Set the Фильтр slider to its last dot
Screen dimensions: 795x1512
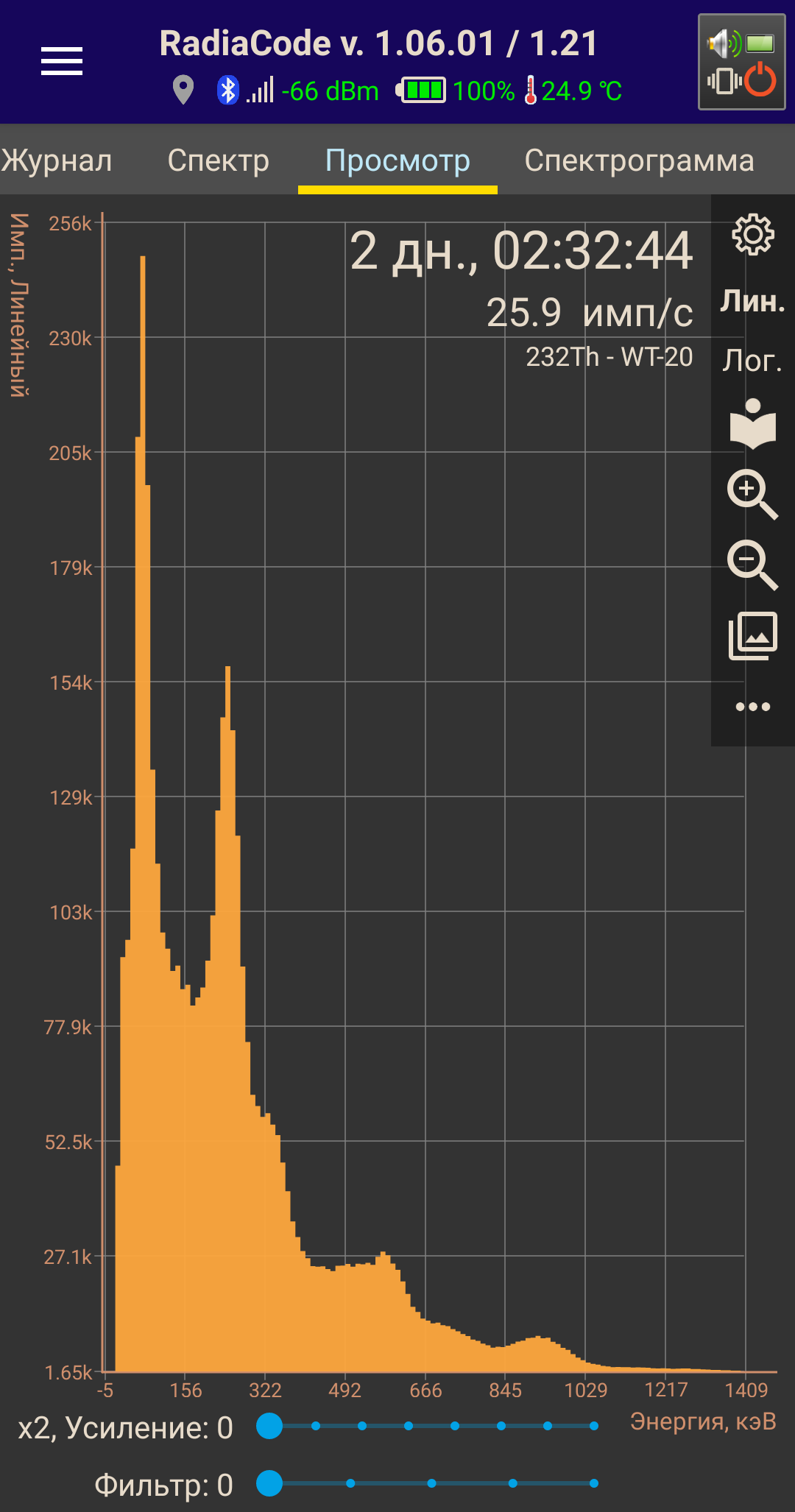[593, 1483]
